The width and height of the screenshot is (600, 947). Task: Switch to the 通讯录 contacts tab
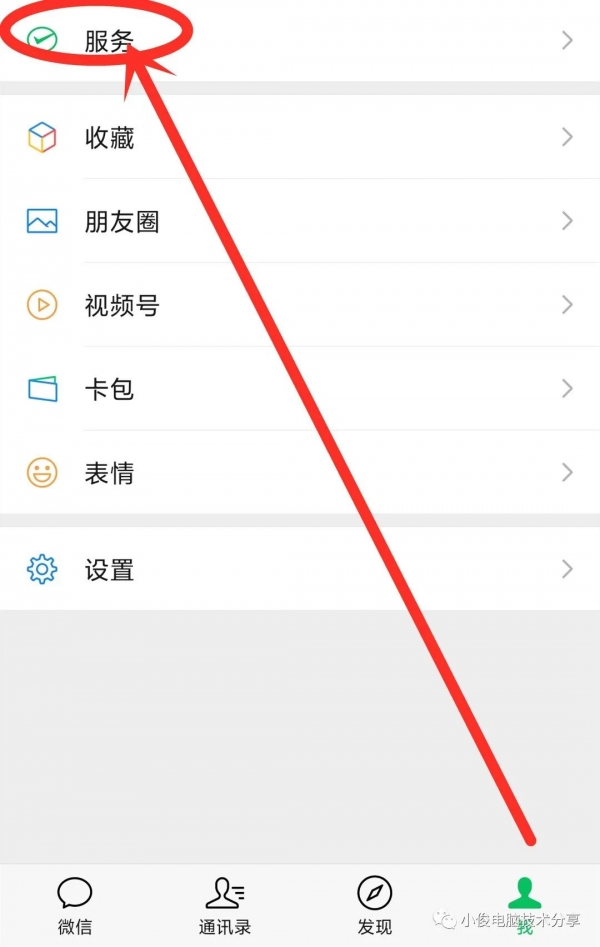225,905
